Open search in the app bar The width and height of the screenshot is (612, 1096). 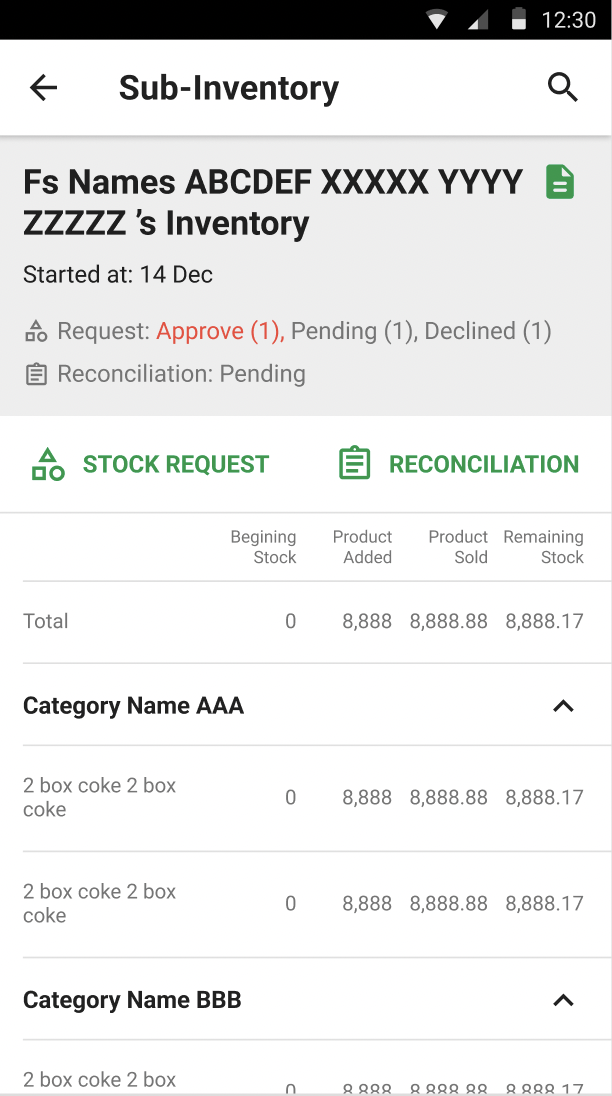pos(563,88)
